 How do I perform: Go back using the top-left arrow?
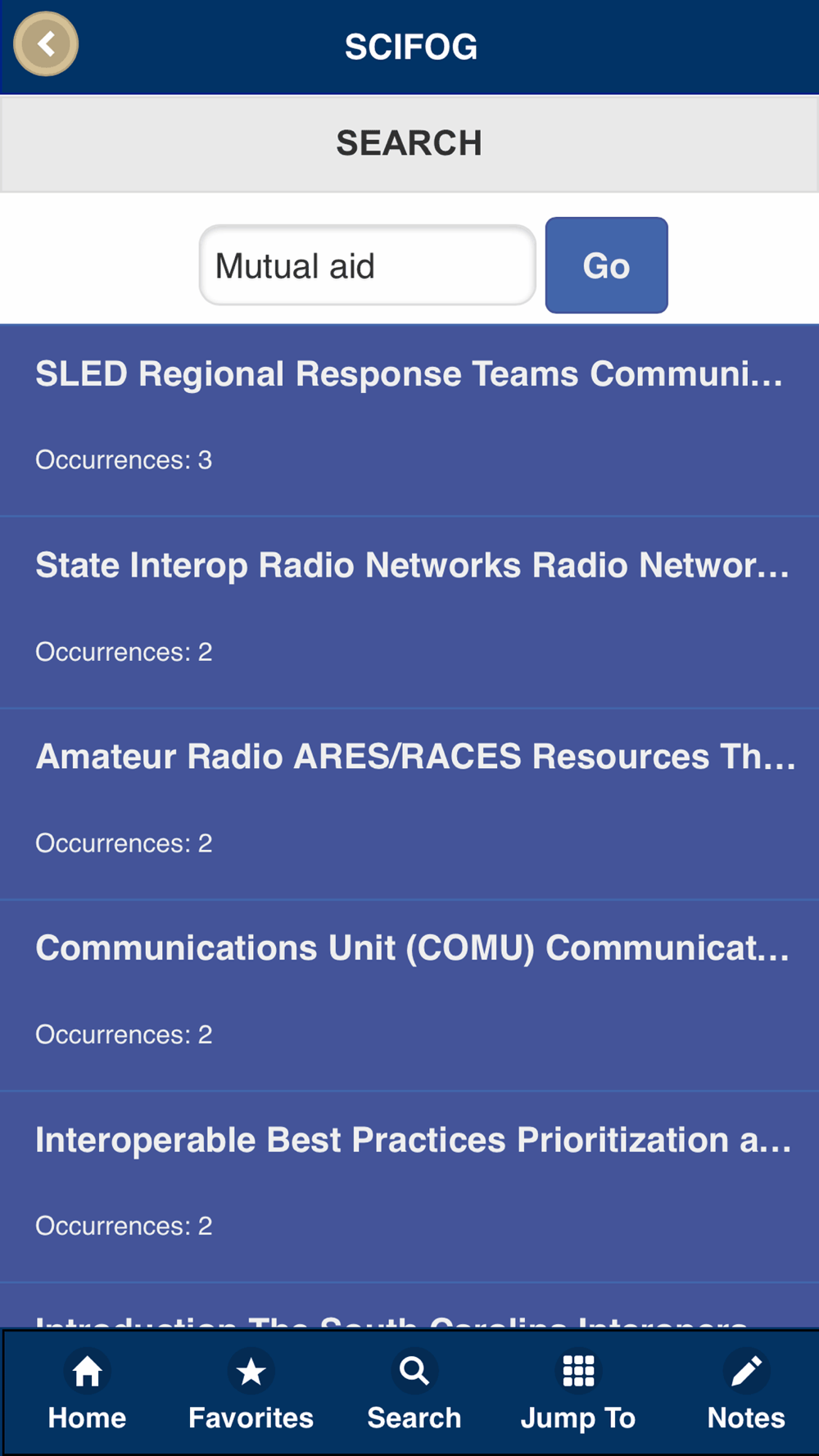pos(46,44)
